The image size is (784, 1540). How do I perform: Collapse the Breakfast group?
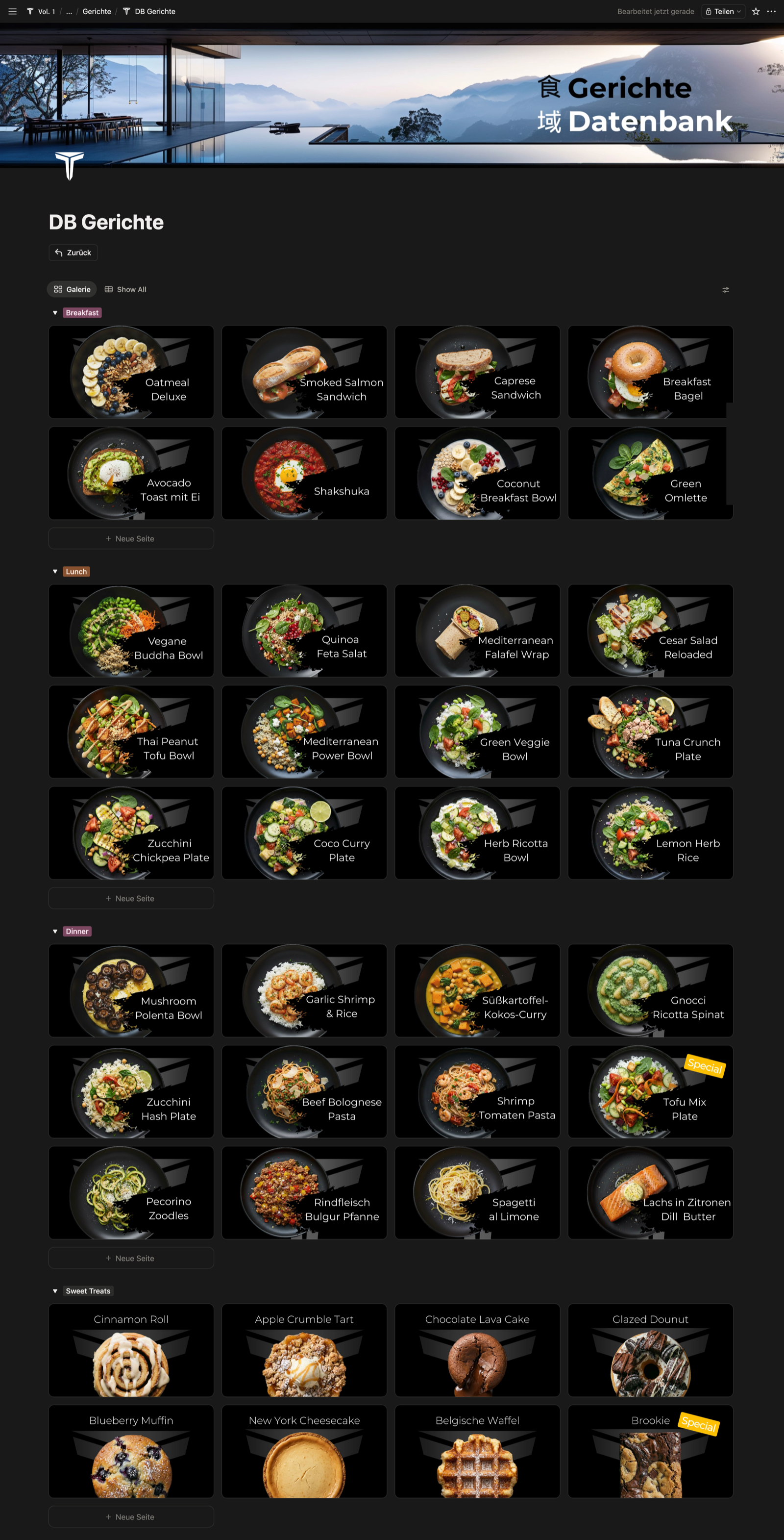[55, 313]
